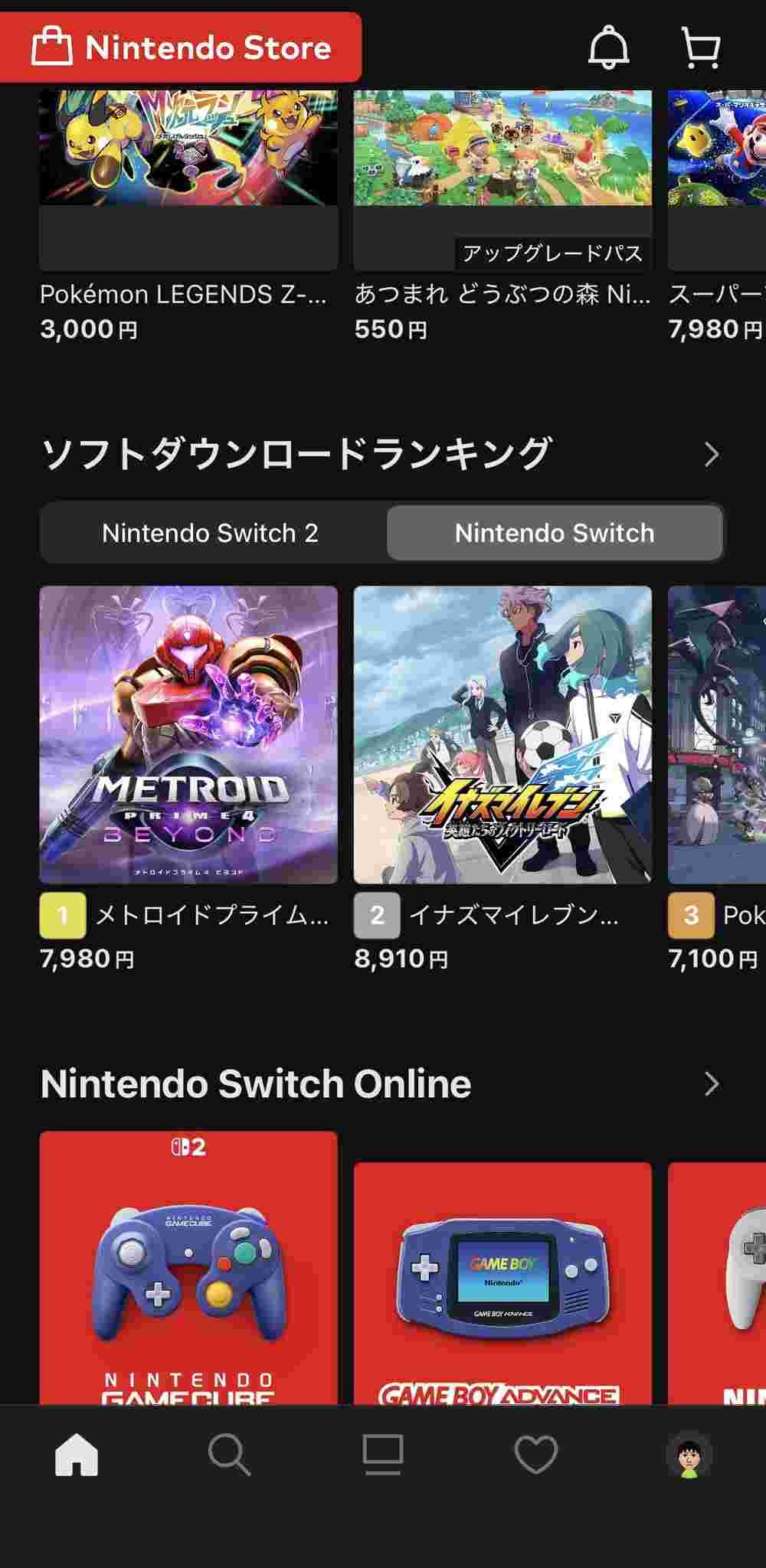Tap the Nintendo Store logo button
Image resolution: width=766 pixels, height=1568 pixels.
point(182,47)
